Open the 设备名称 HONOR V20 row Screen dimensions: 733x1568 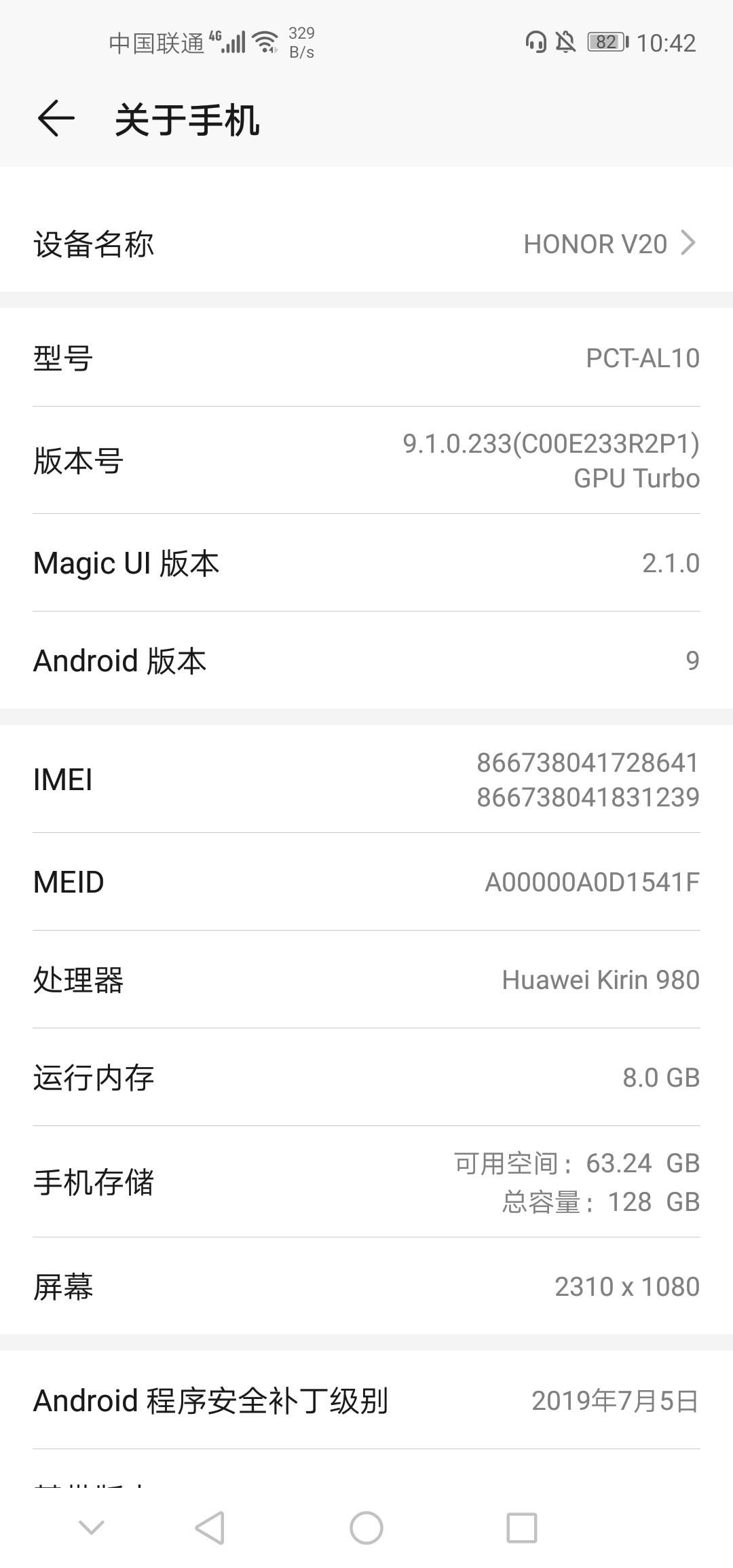pyautogui.click(x=366, y=244)
